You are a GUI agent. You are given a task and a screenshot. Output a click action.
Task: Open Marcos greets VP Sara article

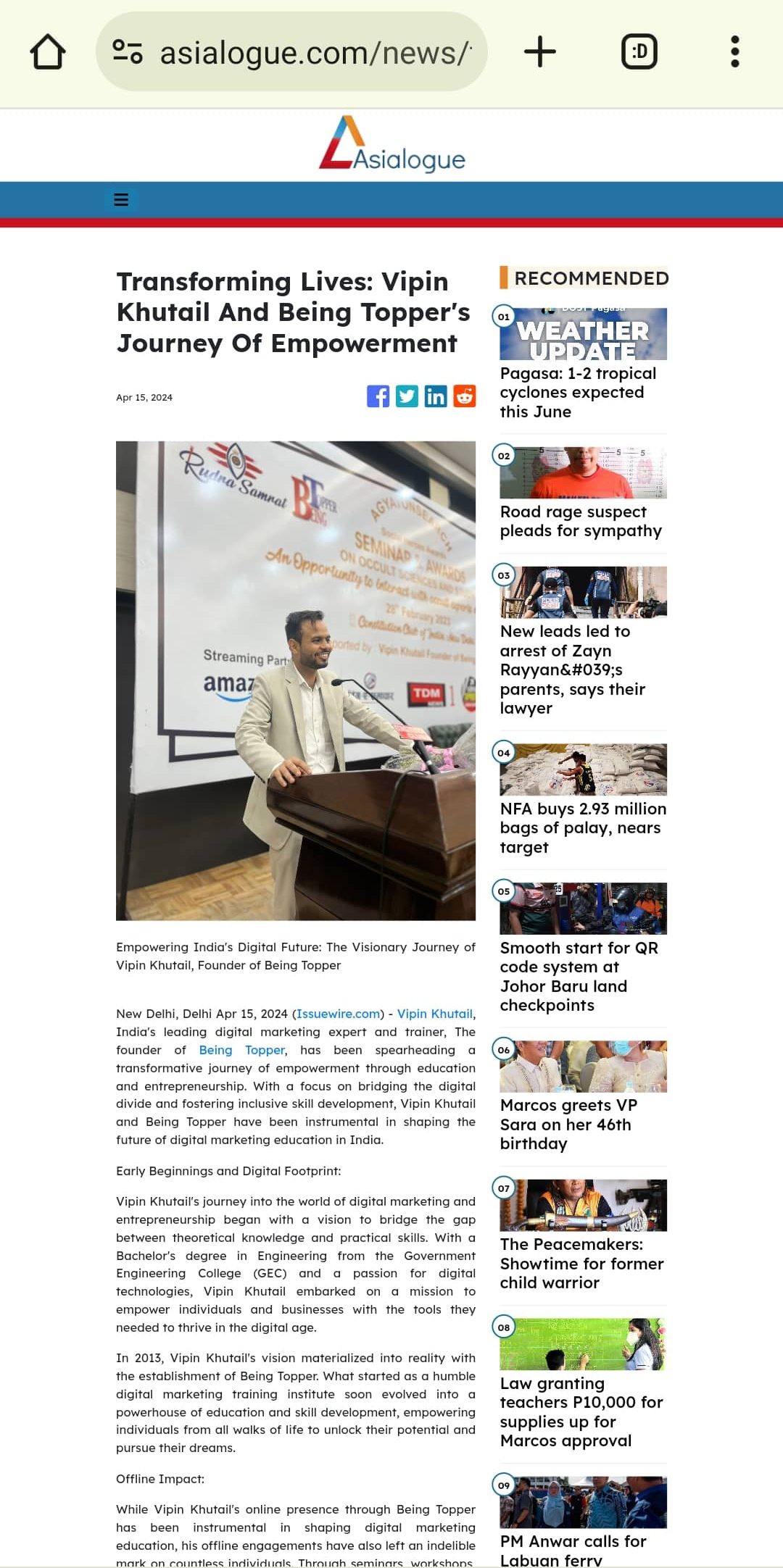[x=568, y=1124]
